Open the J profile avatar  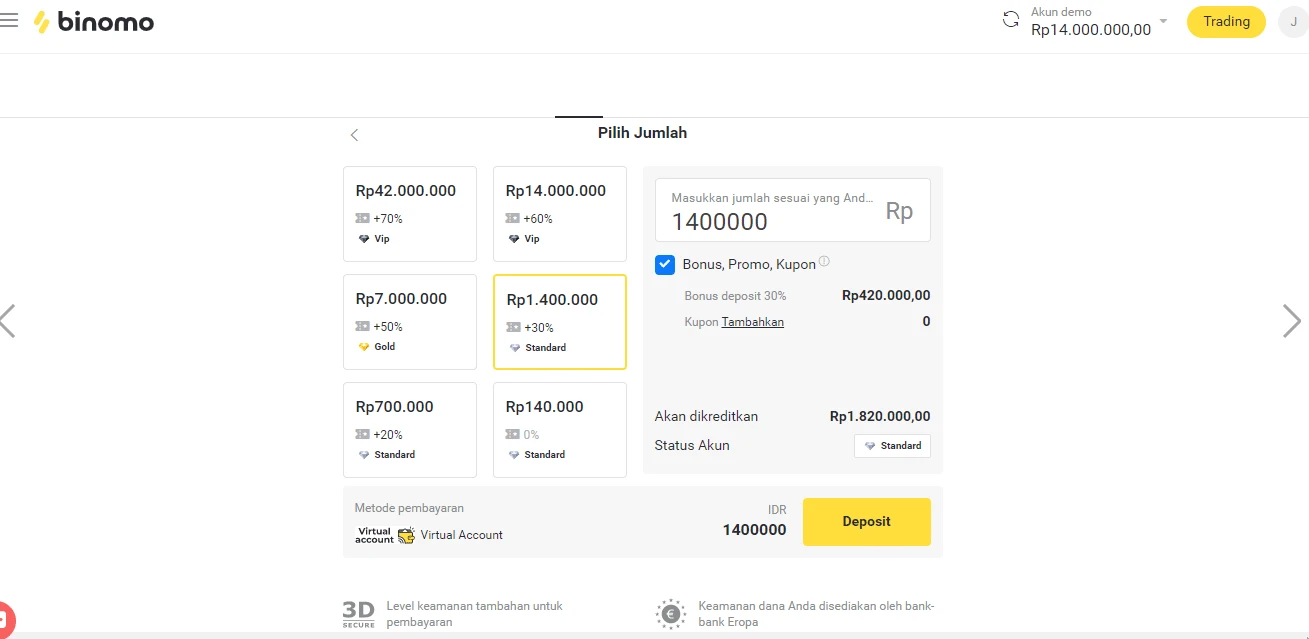pyautogui.click(x=1293, y=22)
